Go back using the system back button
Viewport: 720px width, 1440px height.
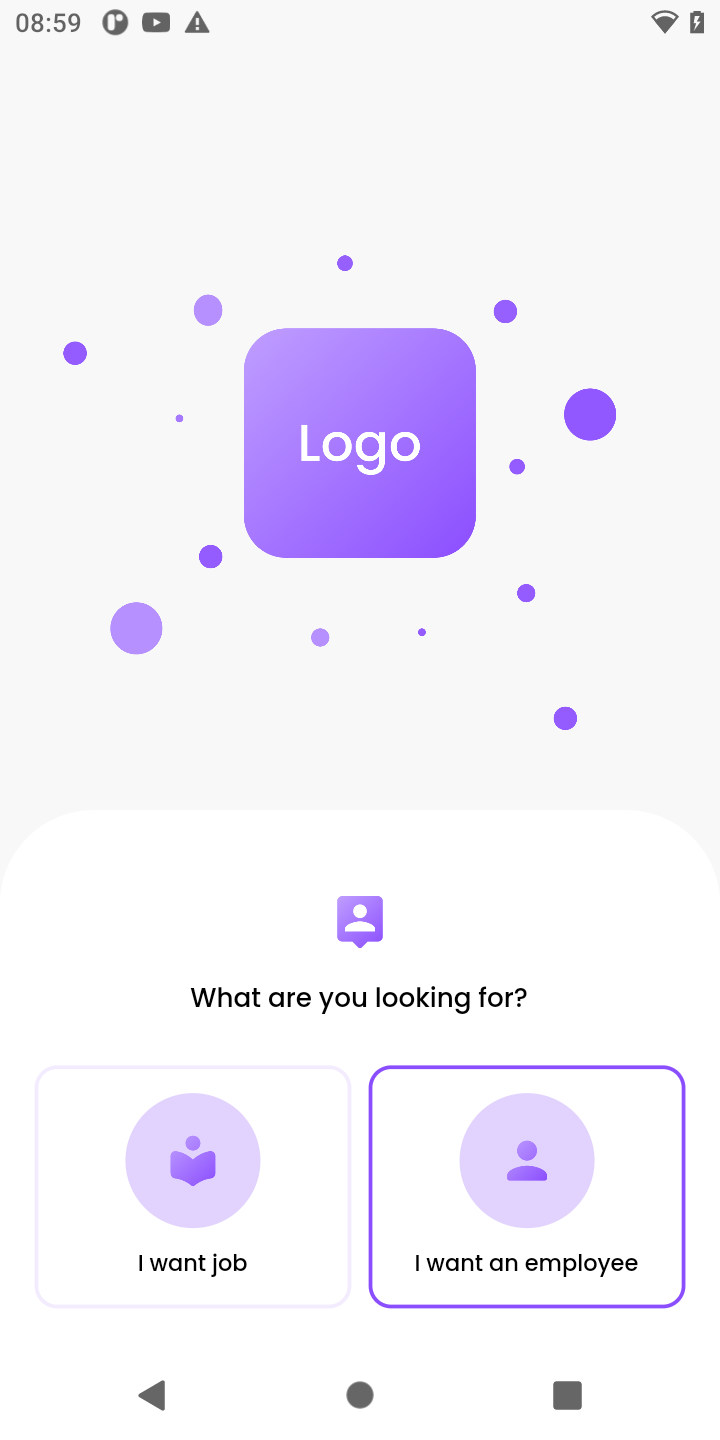coord(152,1395)
